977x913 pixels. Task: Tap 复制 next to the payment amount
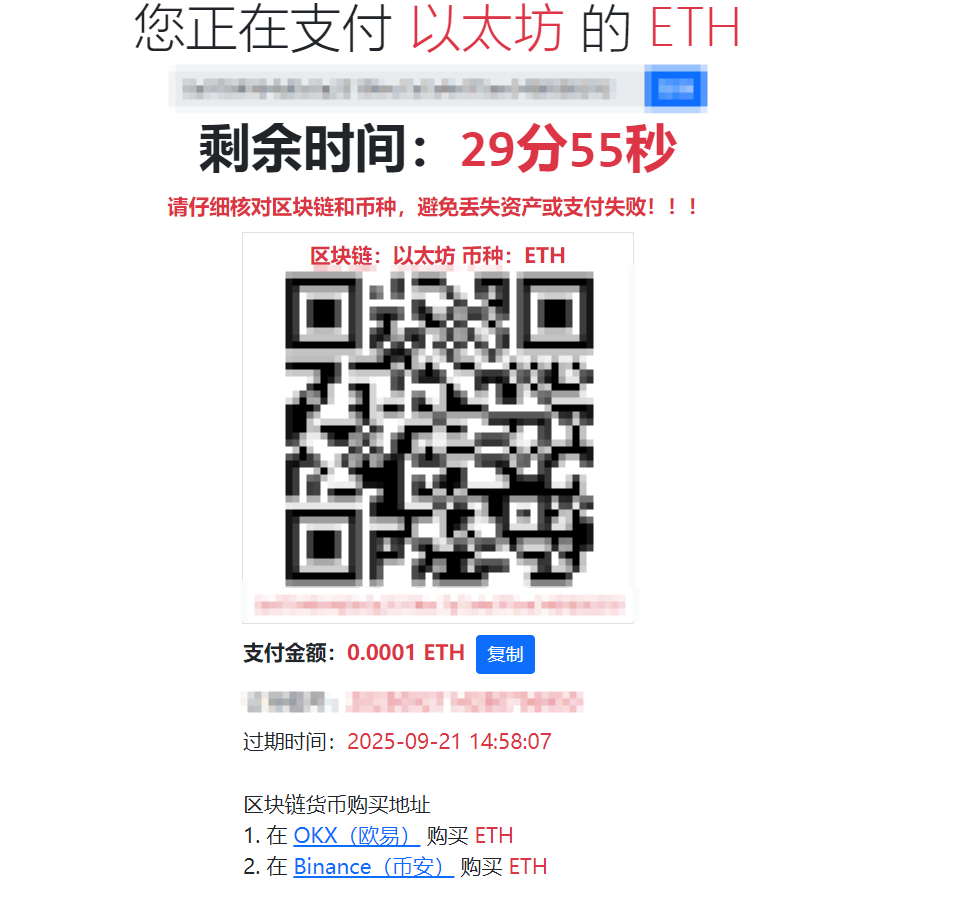[505, 654]
